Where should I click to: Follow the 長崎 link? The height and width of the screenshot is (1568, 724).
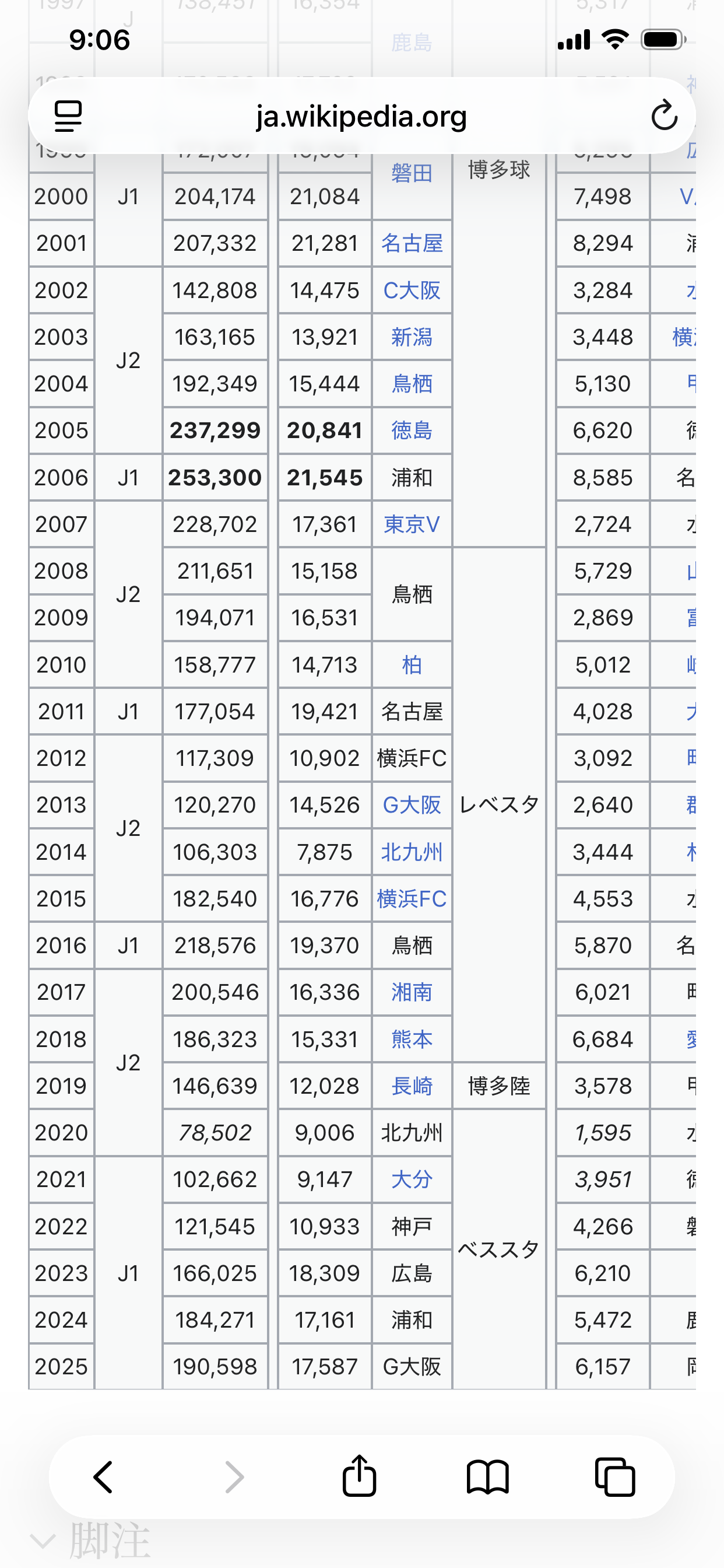click(x=412, y=1086)
